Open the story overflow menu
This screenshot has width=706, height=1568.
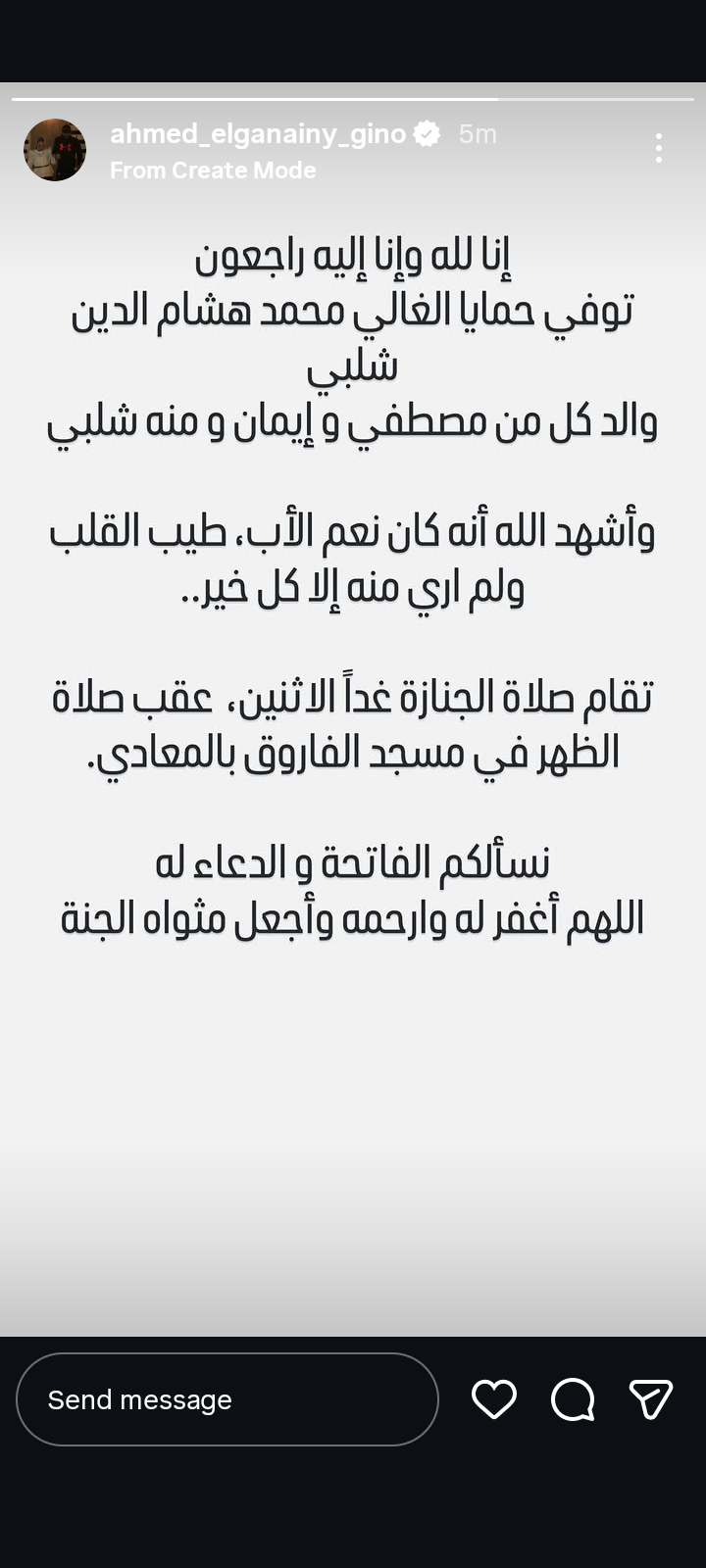coord(659,148)
